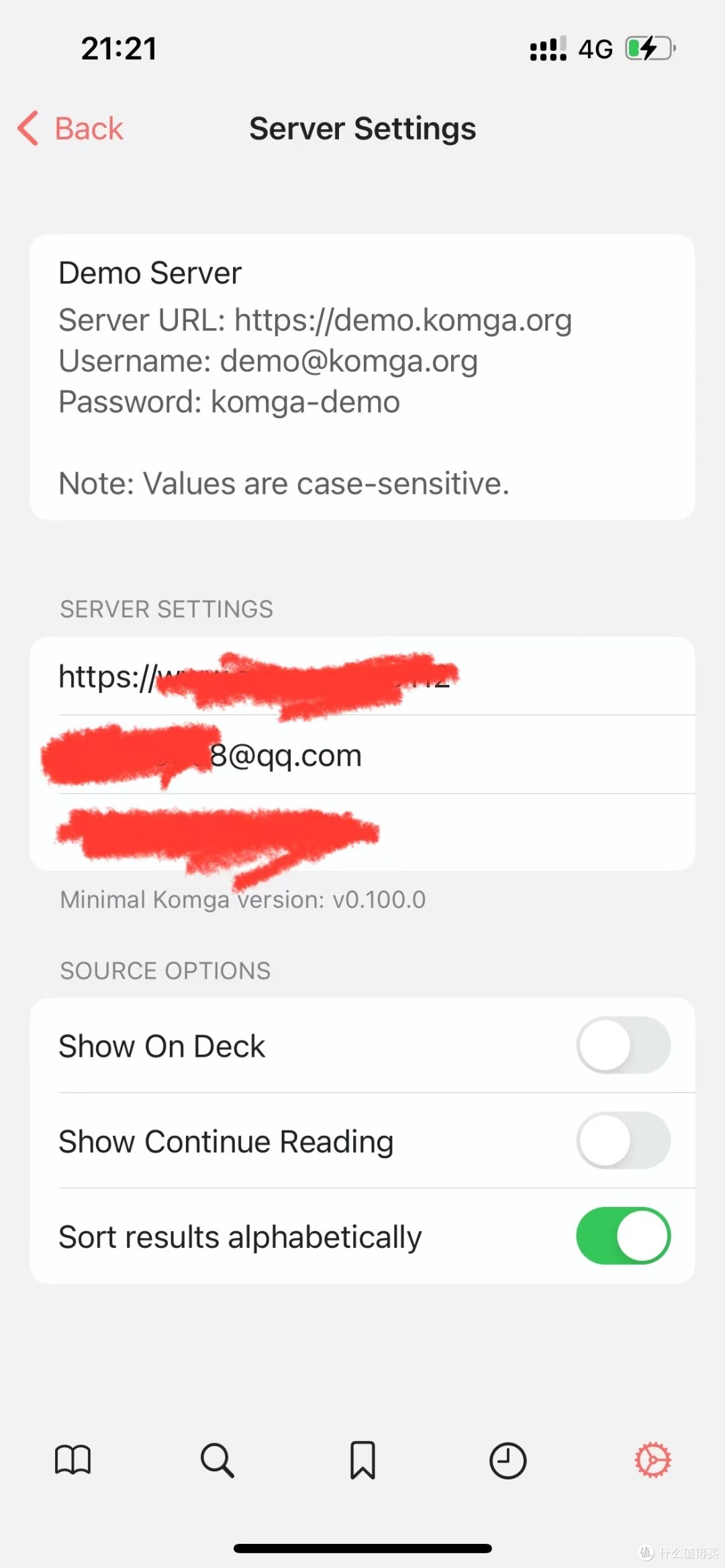Turn on Show Continue Reading
The width and height of the screenshot is (725, 1568).
coord(623,1141)
